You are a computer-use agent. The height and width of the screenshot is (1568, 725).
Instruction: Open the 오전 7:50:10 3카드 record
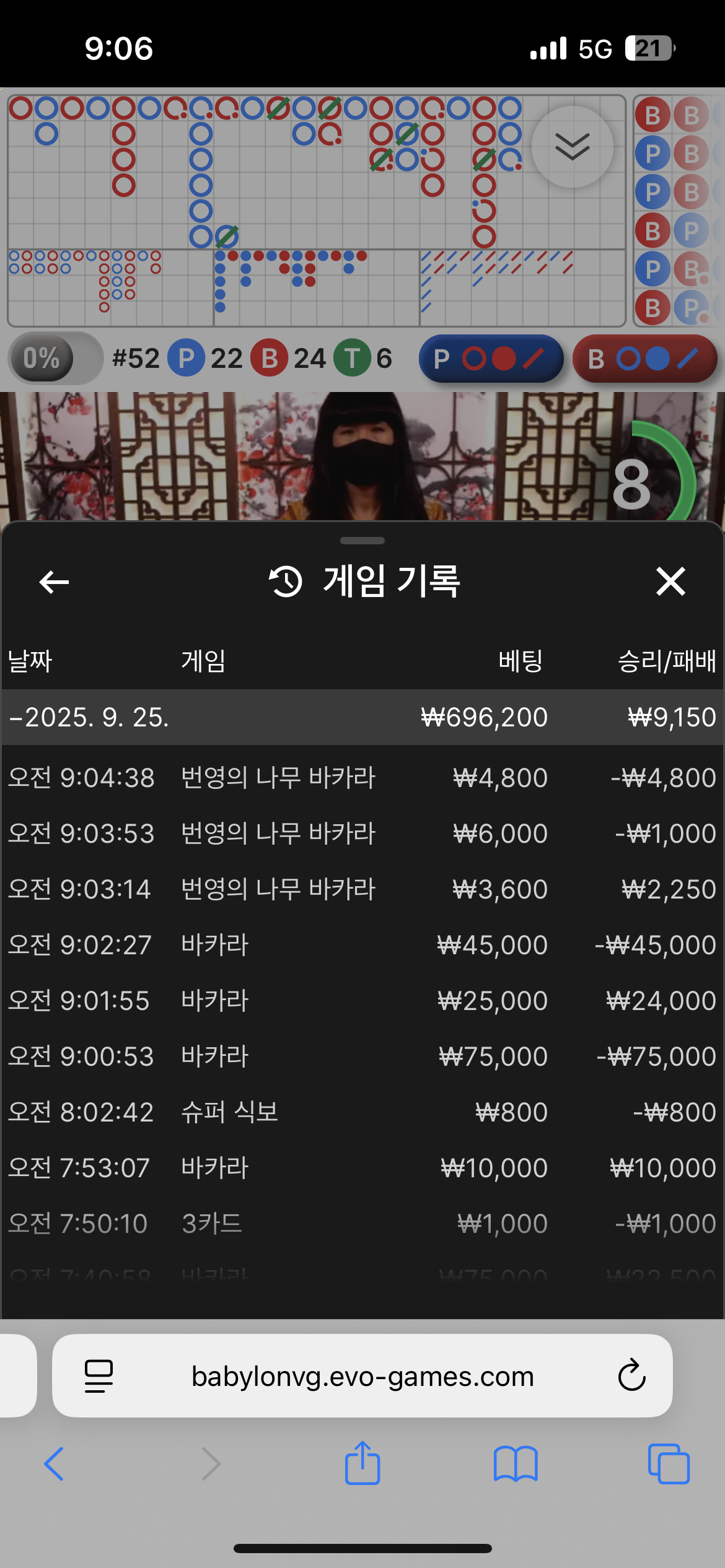tap(362, 1224)
